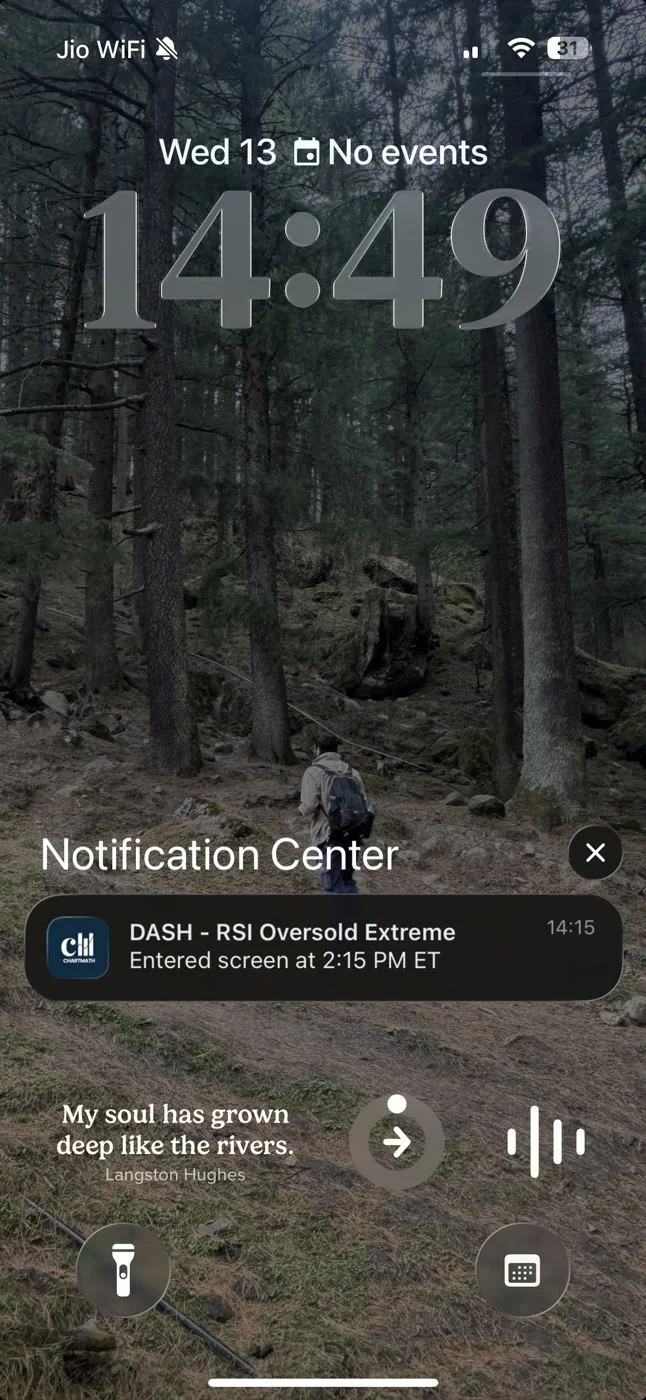Turn on the flashlight
Screen dimensions: 646x1400
pos(123,1270)
